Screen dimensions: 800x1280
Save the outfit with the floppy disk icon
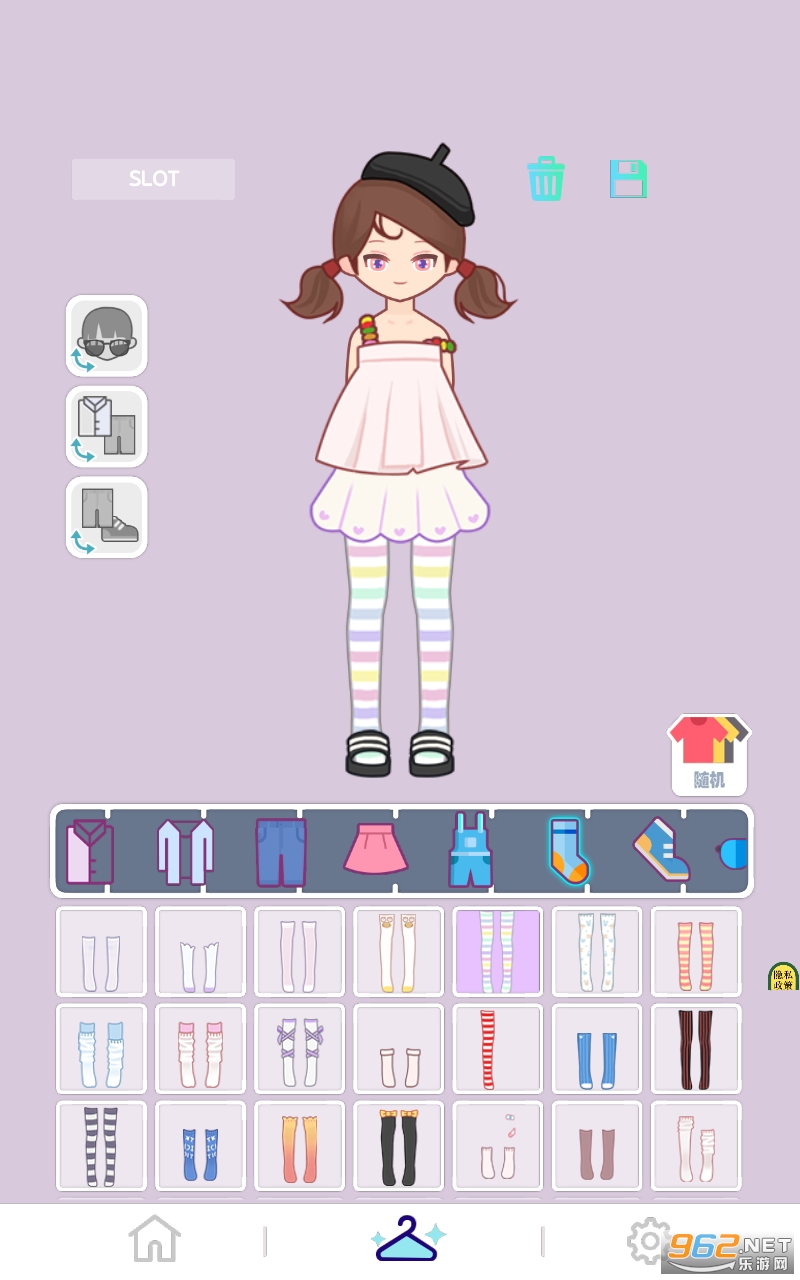point(628,179)
